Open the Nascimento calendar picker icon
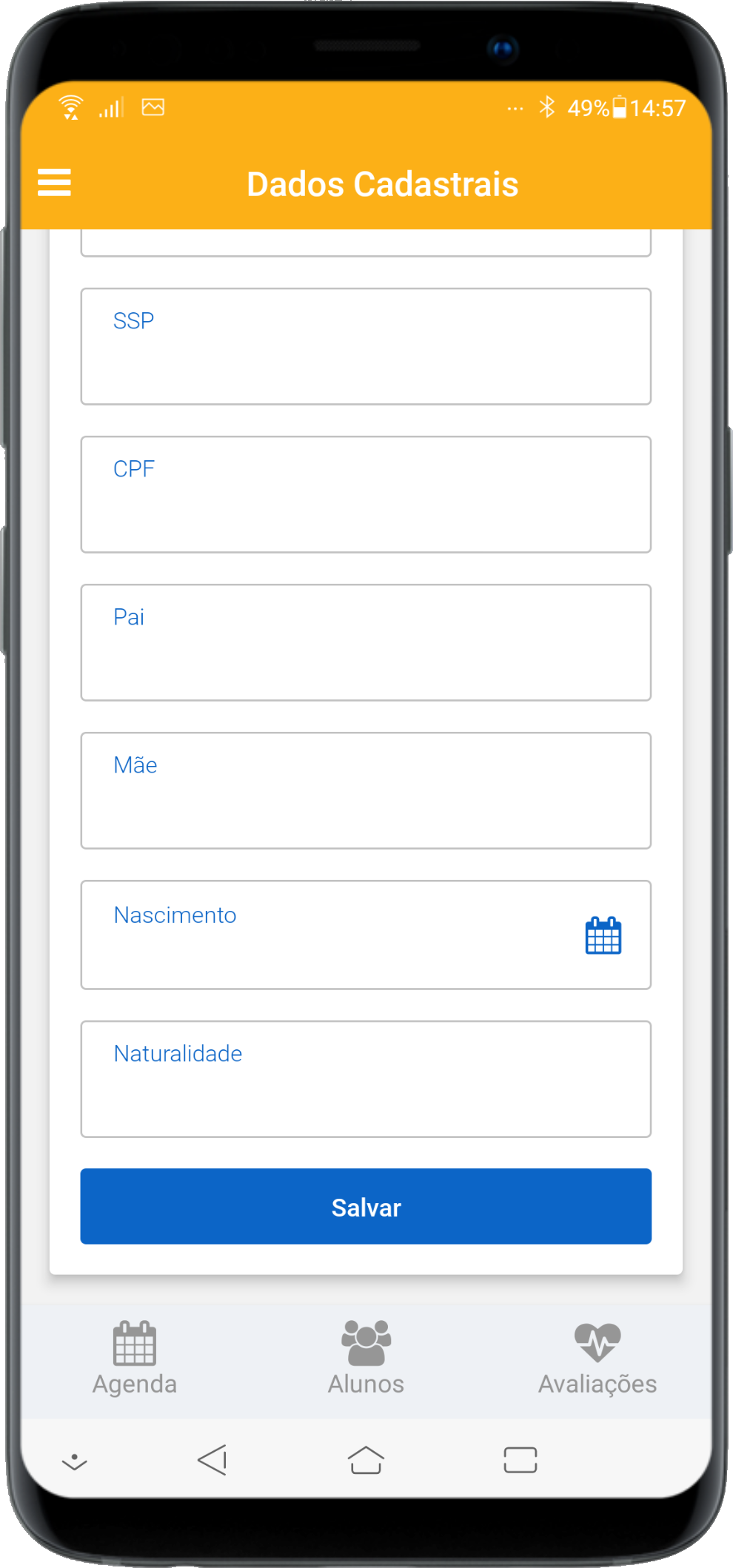This screenshot has width=733, height=1568. 603,935
